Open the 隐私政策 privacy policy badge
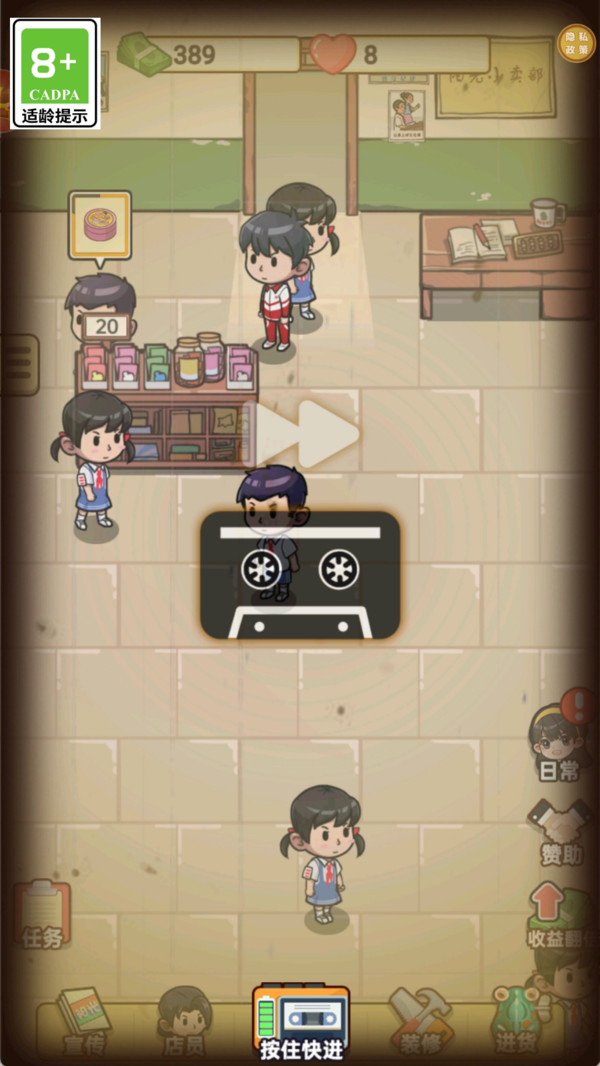 point(576,43)
